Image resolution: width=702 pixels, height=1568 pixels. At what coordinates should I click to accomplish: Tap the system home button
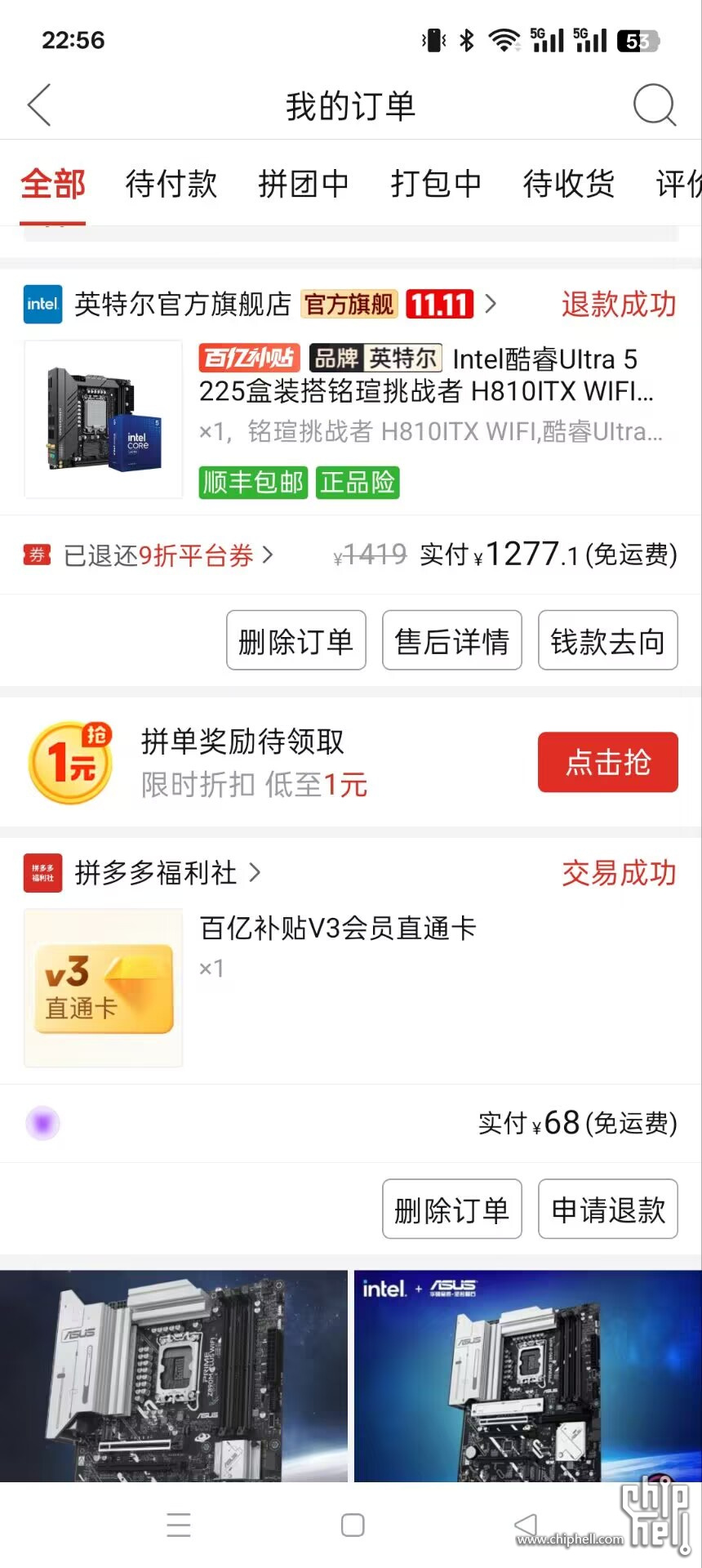[352, 1525]
